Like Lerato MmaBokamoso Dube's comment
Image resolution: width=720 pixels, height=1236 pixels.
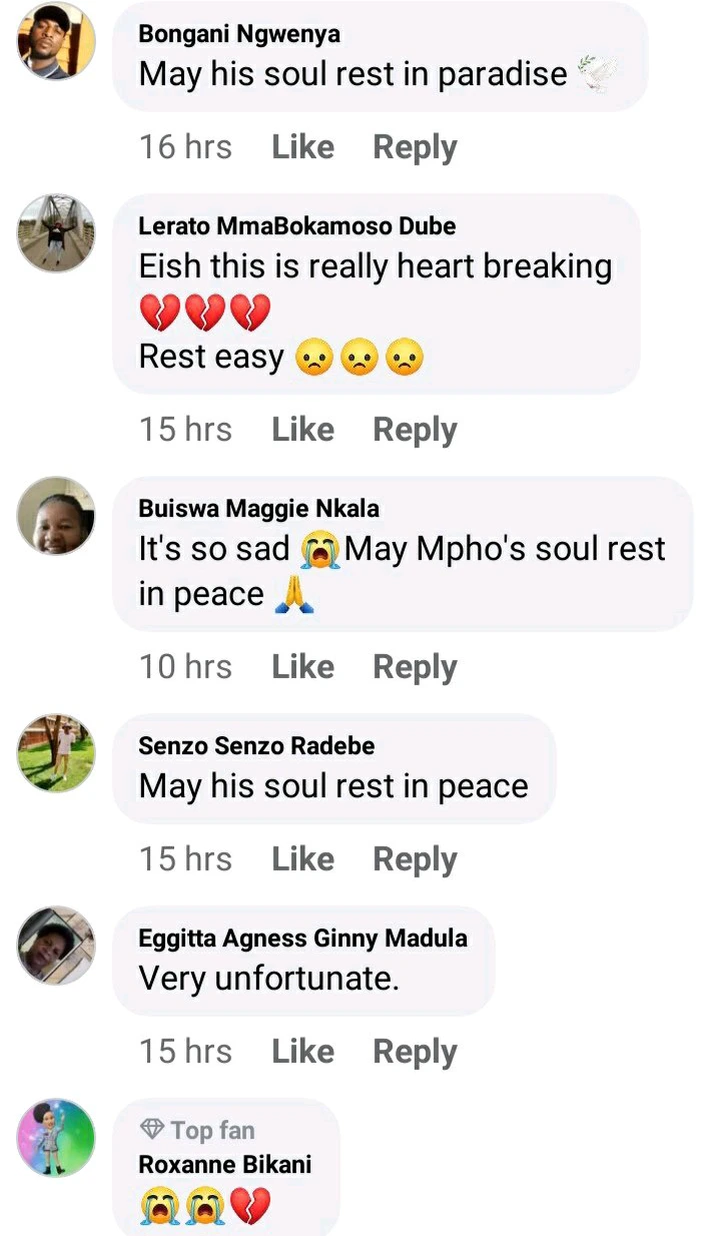303,429
